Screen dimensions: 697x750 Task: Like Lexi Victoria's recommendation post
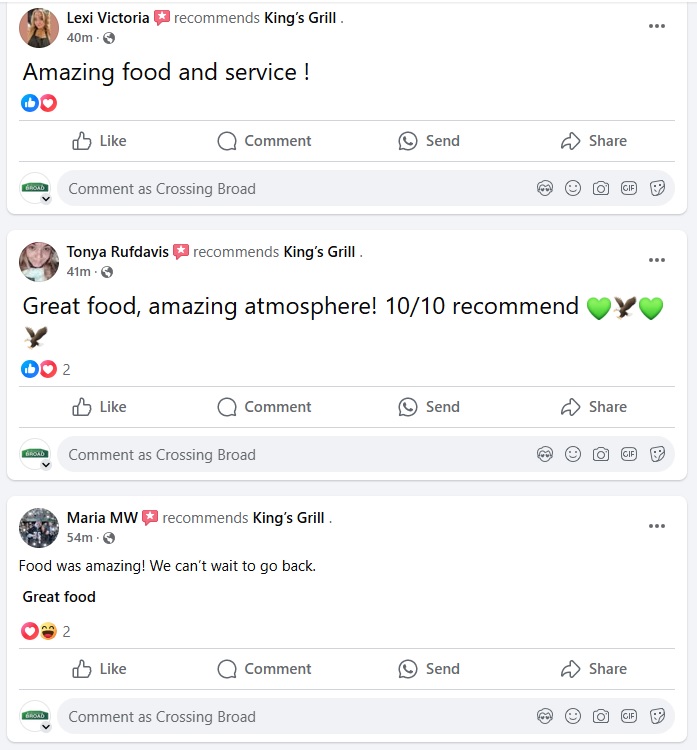pyautogui.click(x=99, y=141)
